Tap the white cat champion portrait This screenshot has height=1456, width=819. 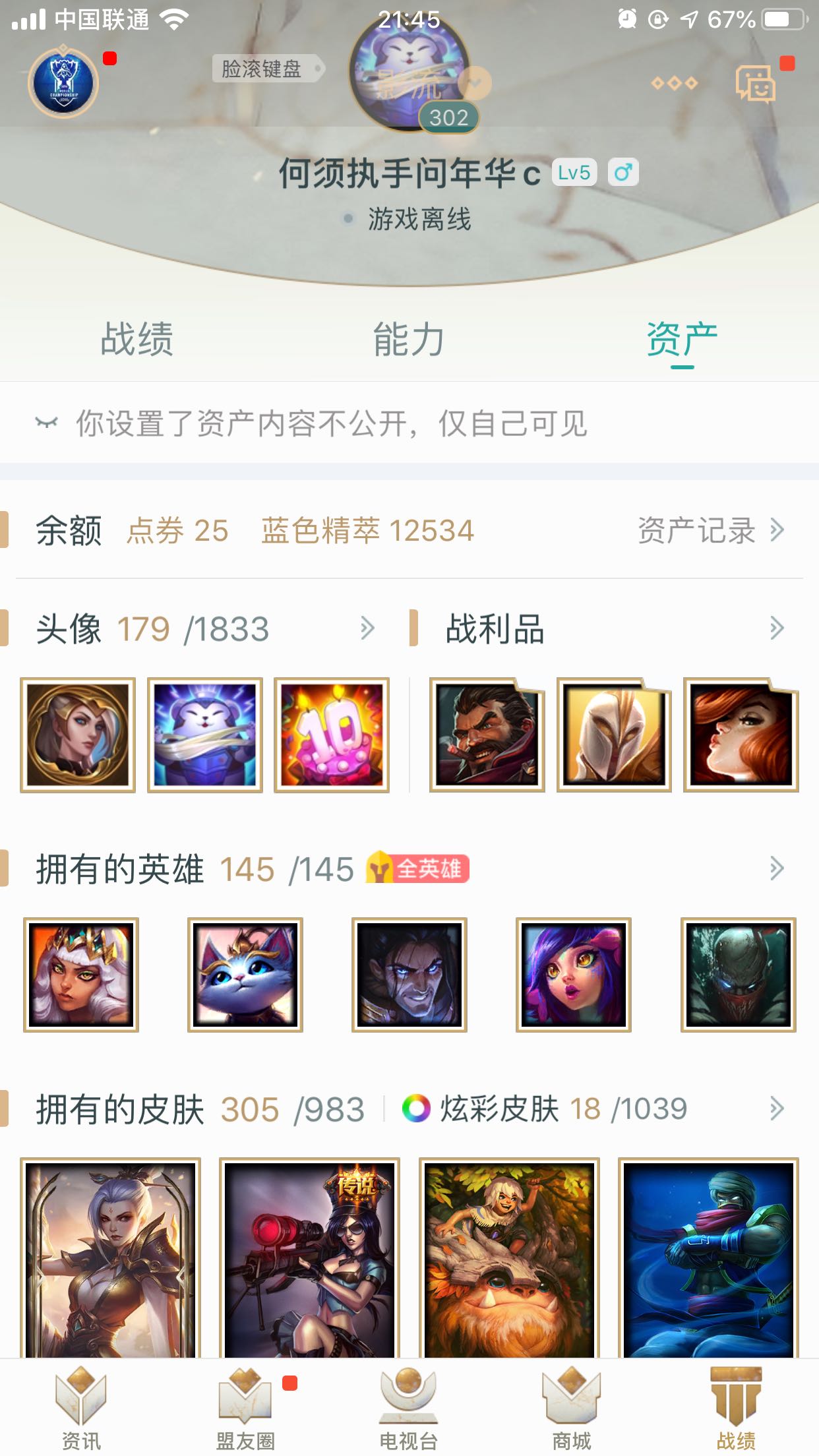click(x=245, y=975)
